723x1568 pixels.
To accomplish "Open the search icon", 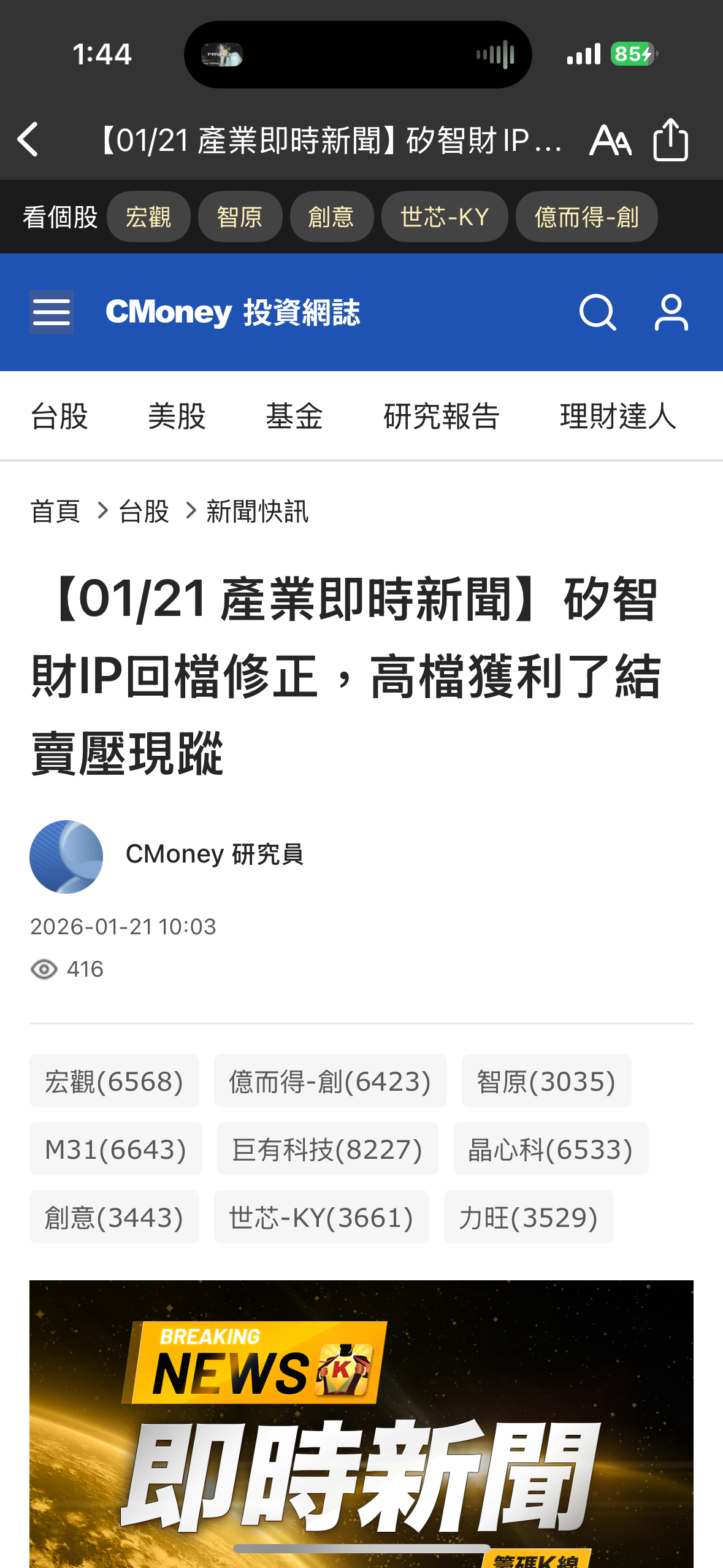I will coord(597,313).
